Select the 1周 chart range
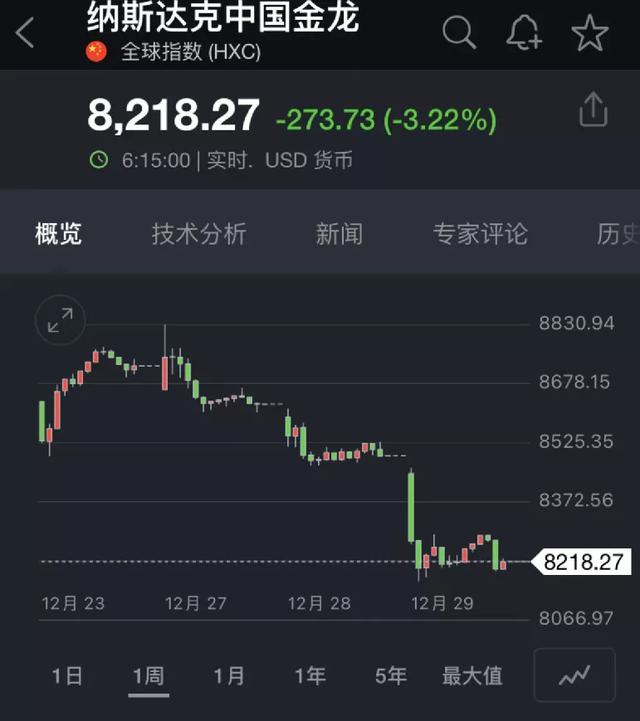 [148, 676]
